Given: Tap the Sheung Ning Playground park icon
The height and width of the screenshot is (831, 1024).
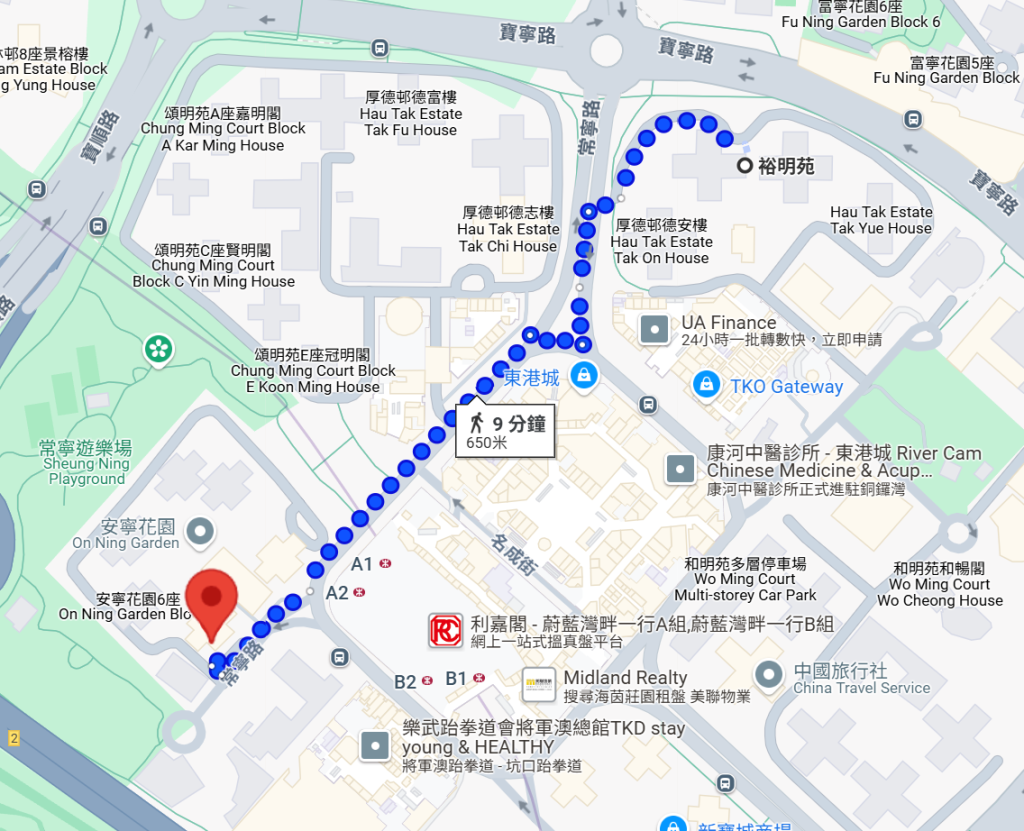Looking at the screenshot, I should (159, 349).
